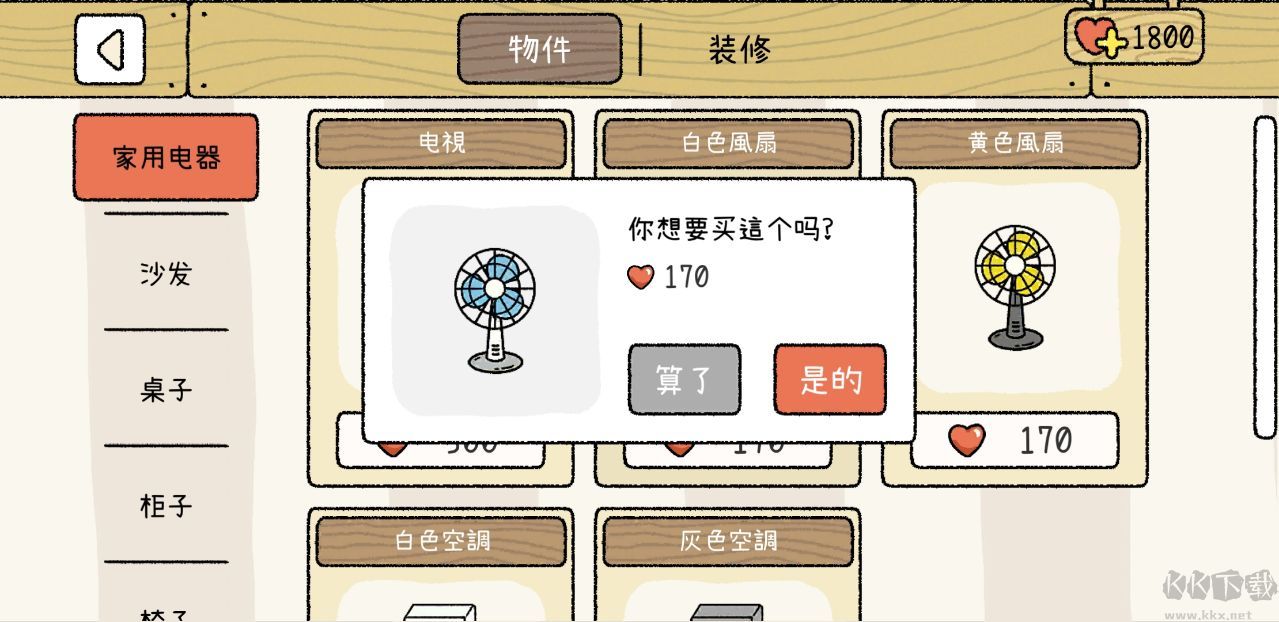Switch to the 装修 tab
The image size is (1279, 622).
[739, 49]
